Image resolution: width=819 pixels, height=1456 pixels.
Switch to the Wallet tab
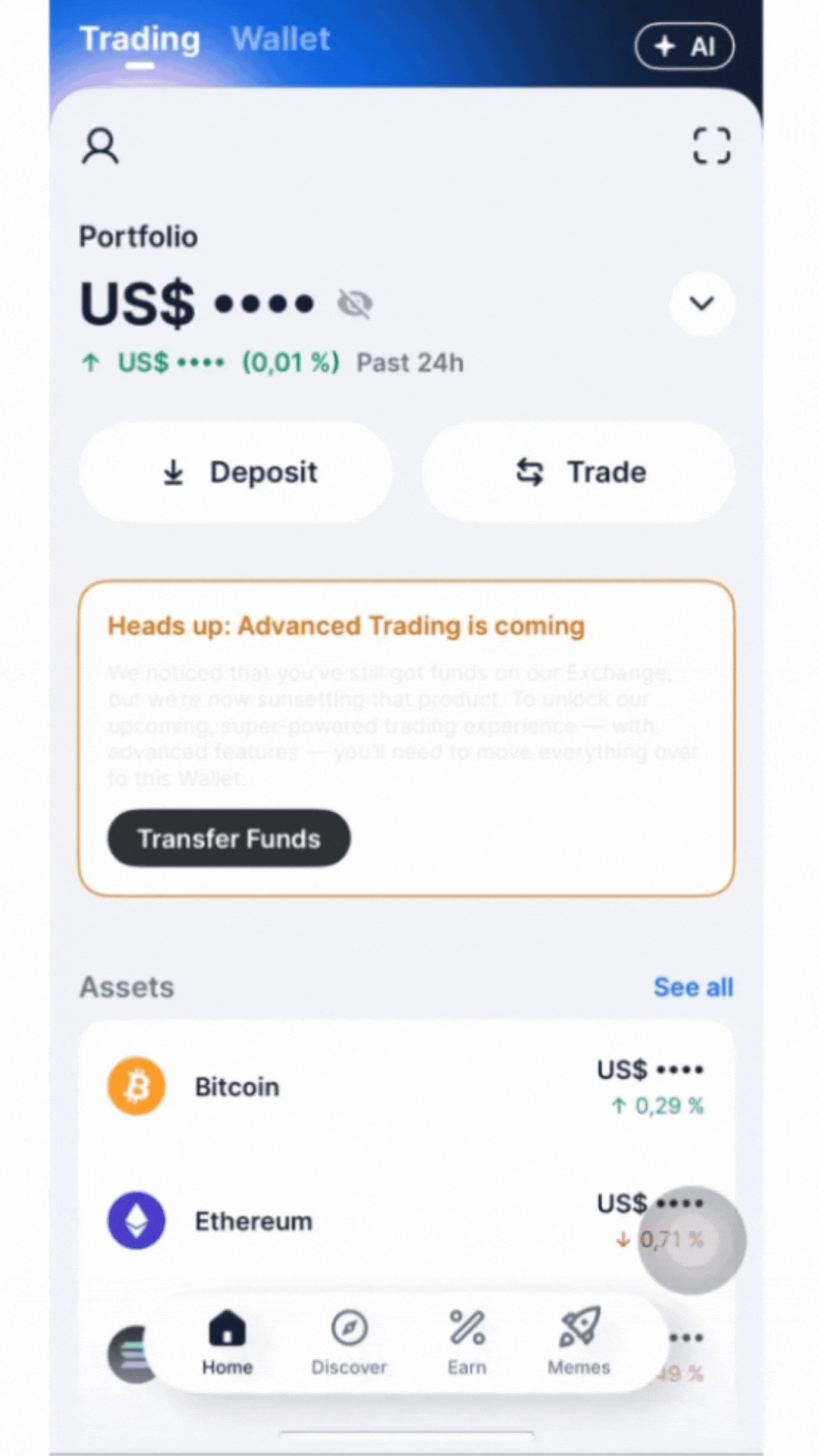click(x=281, y=38)
